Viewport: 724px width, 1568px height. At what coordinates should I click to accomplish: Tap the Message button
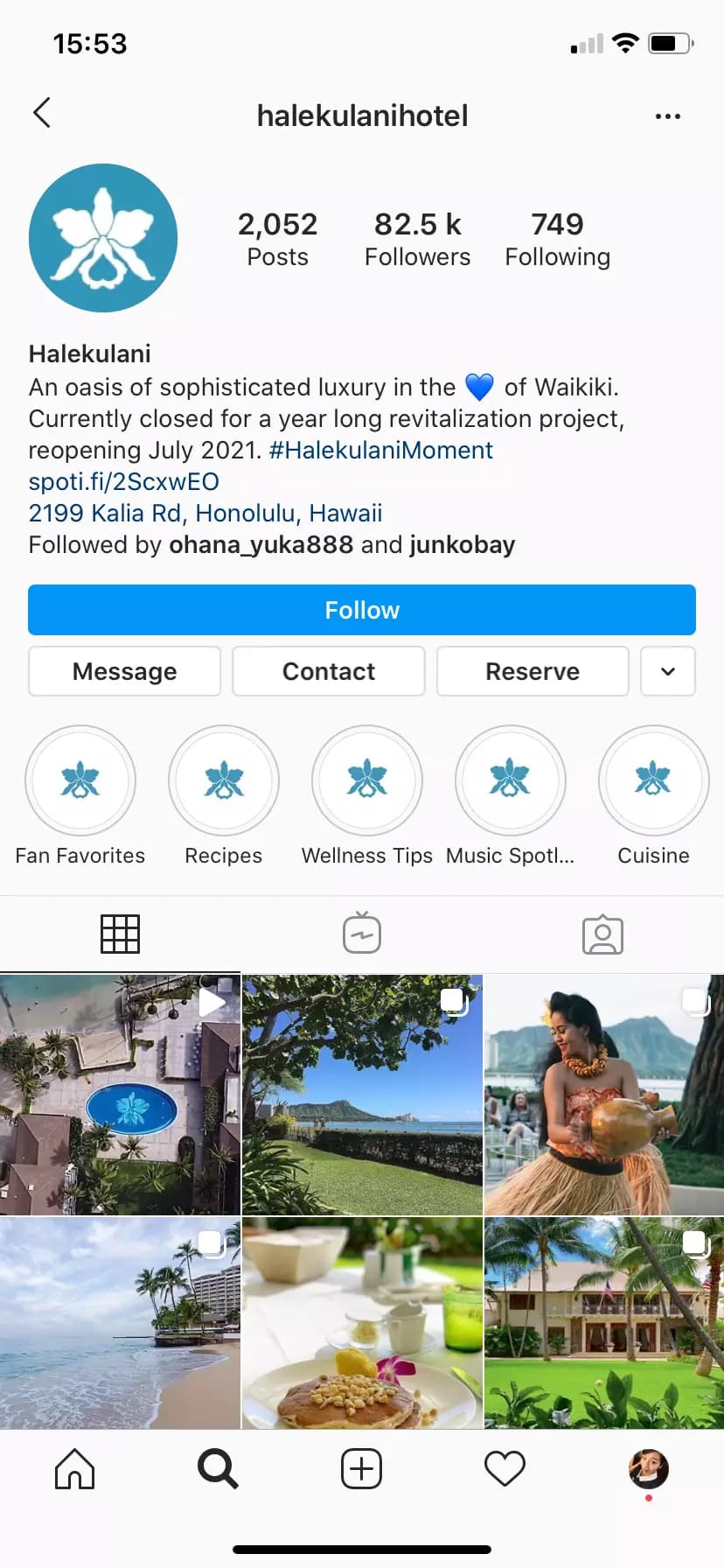pos(124,671)
